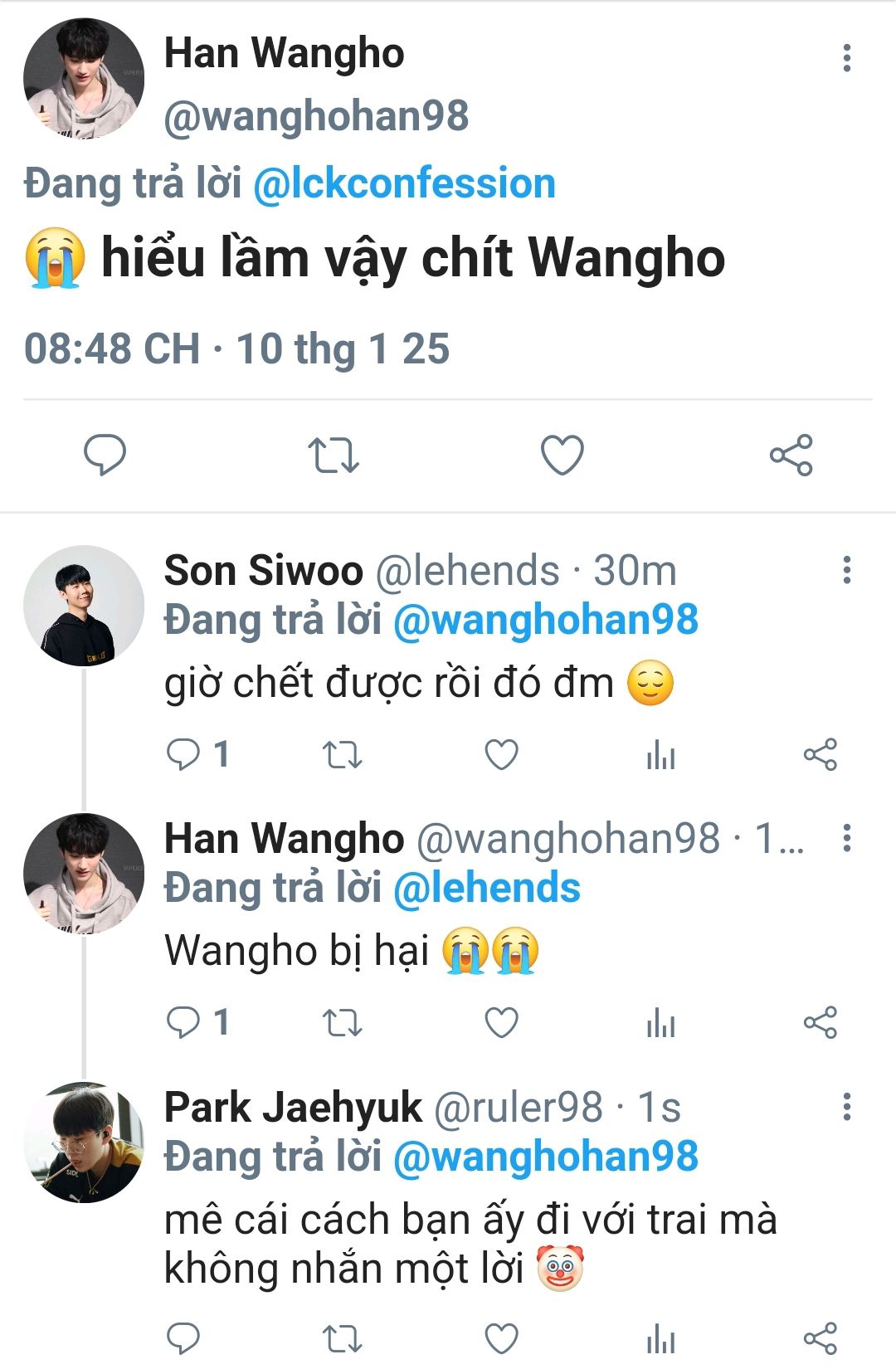Retweet Han Wangho's main tweet
This screenshot has width=896, height=1369.
point(333,455)
